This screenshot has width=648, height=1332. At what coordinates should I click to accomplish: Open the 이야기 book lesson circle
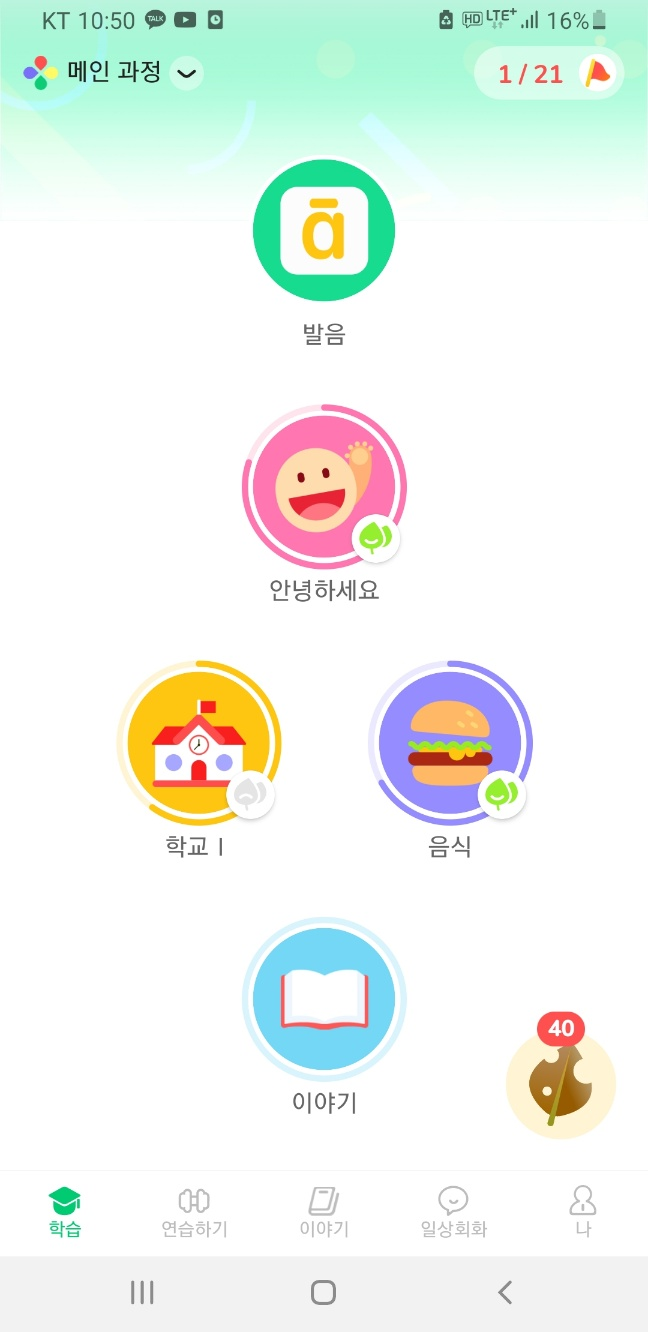pyautogui.click(x=324, y=999)
